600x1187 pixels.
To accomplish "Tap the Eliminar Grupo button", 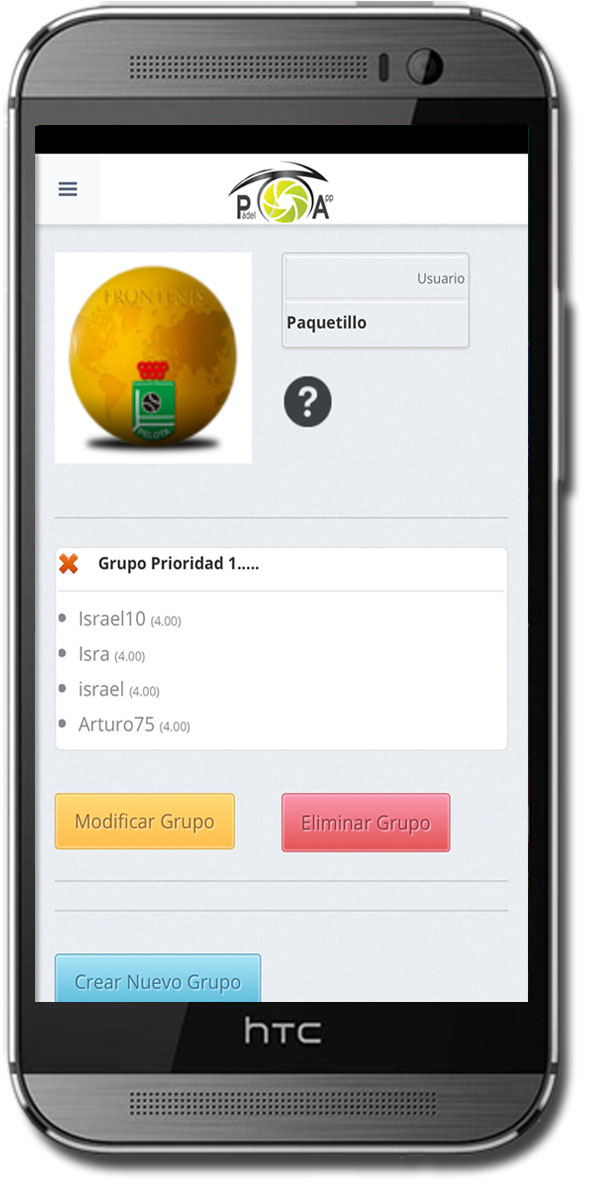I will tap(365, 823).
